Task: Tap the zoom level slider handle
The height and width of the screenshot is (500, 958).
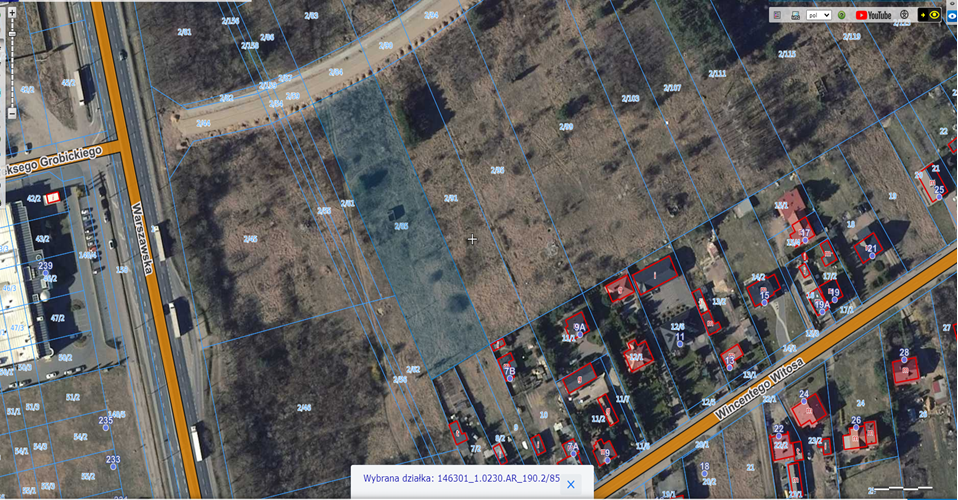Action: pos(12,34)
